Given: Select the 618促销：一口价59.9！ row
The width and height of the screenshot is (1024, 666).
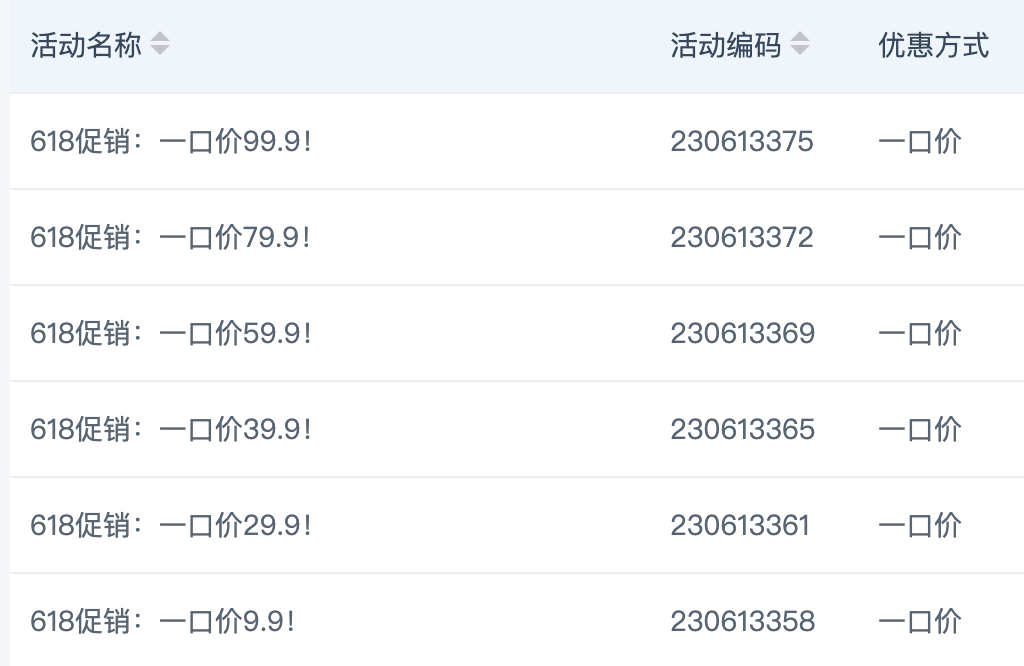Looking at the screenshot, I should tap(517, 333).
